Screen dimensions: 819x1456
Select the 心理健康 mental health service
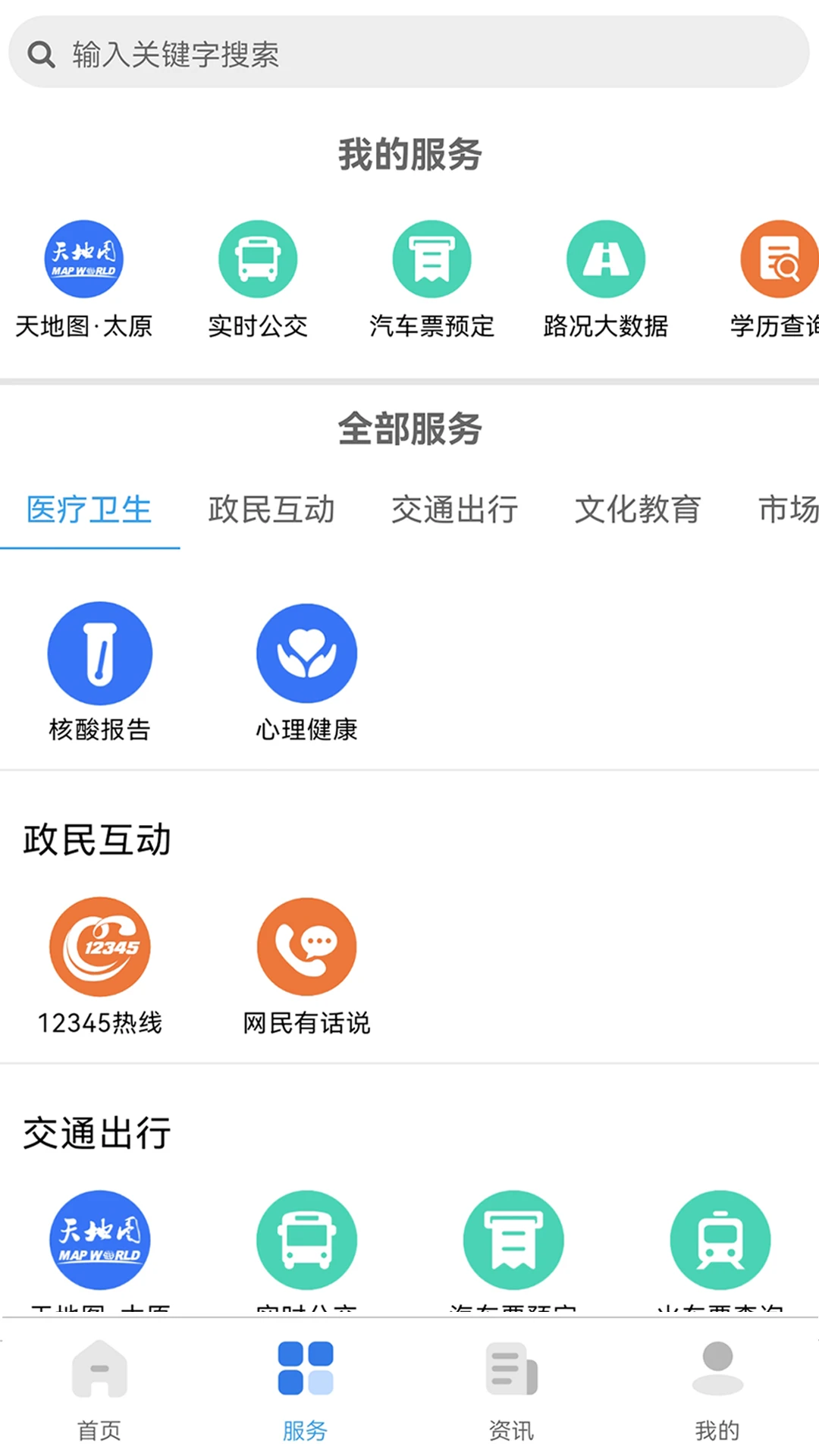tap(306, 652)
